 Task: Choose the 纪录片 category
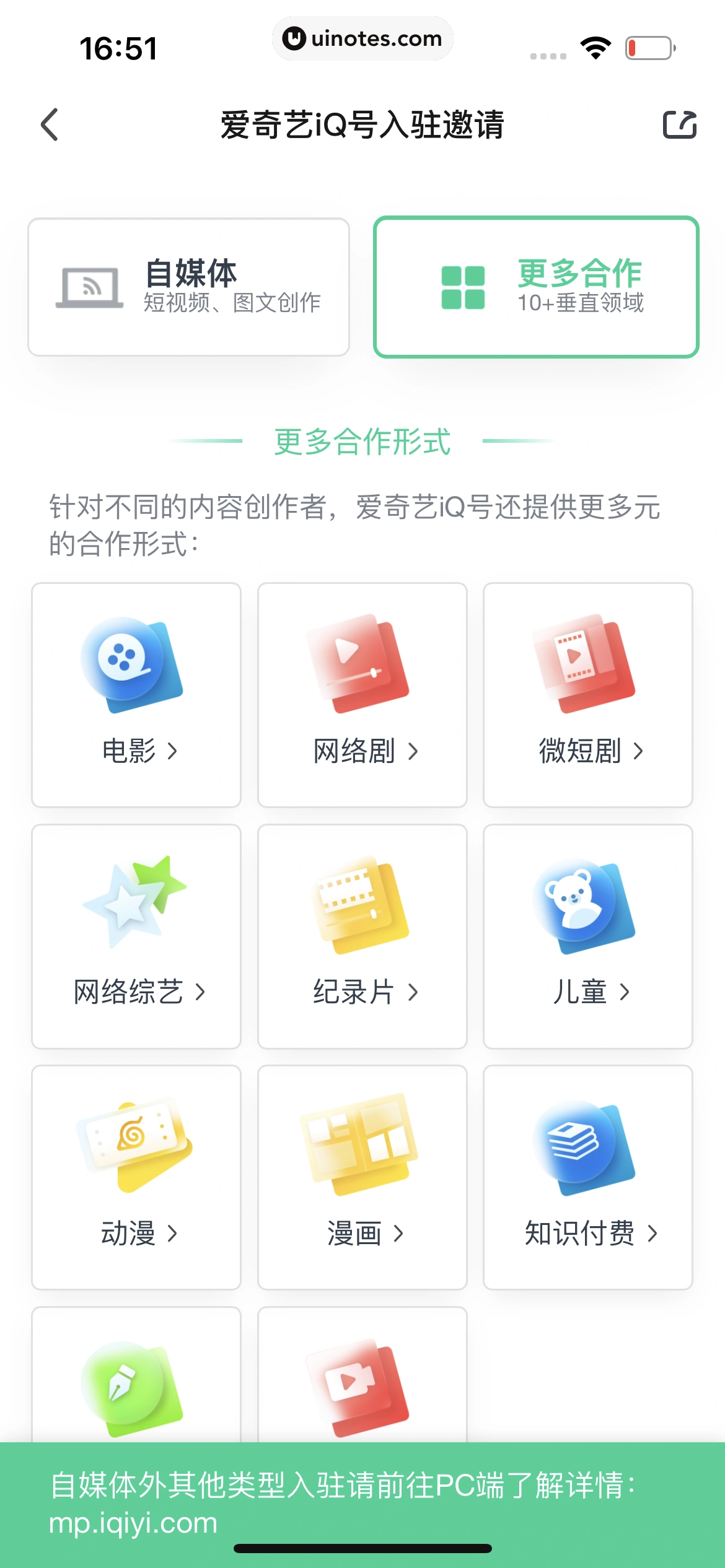point(362,936)
